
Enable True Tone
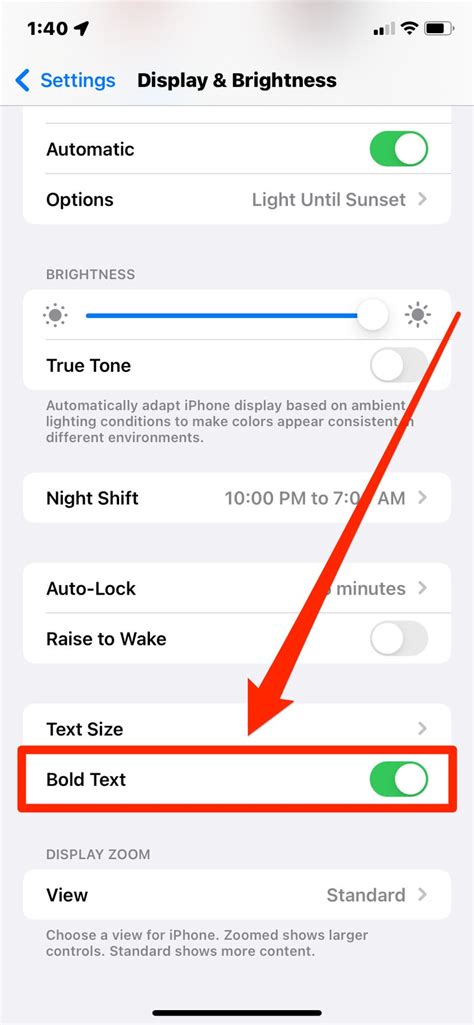pos(399,365)
